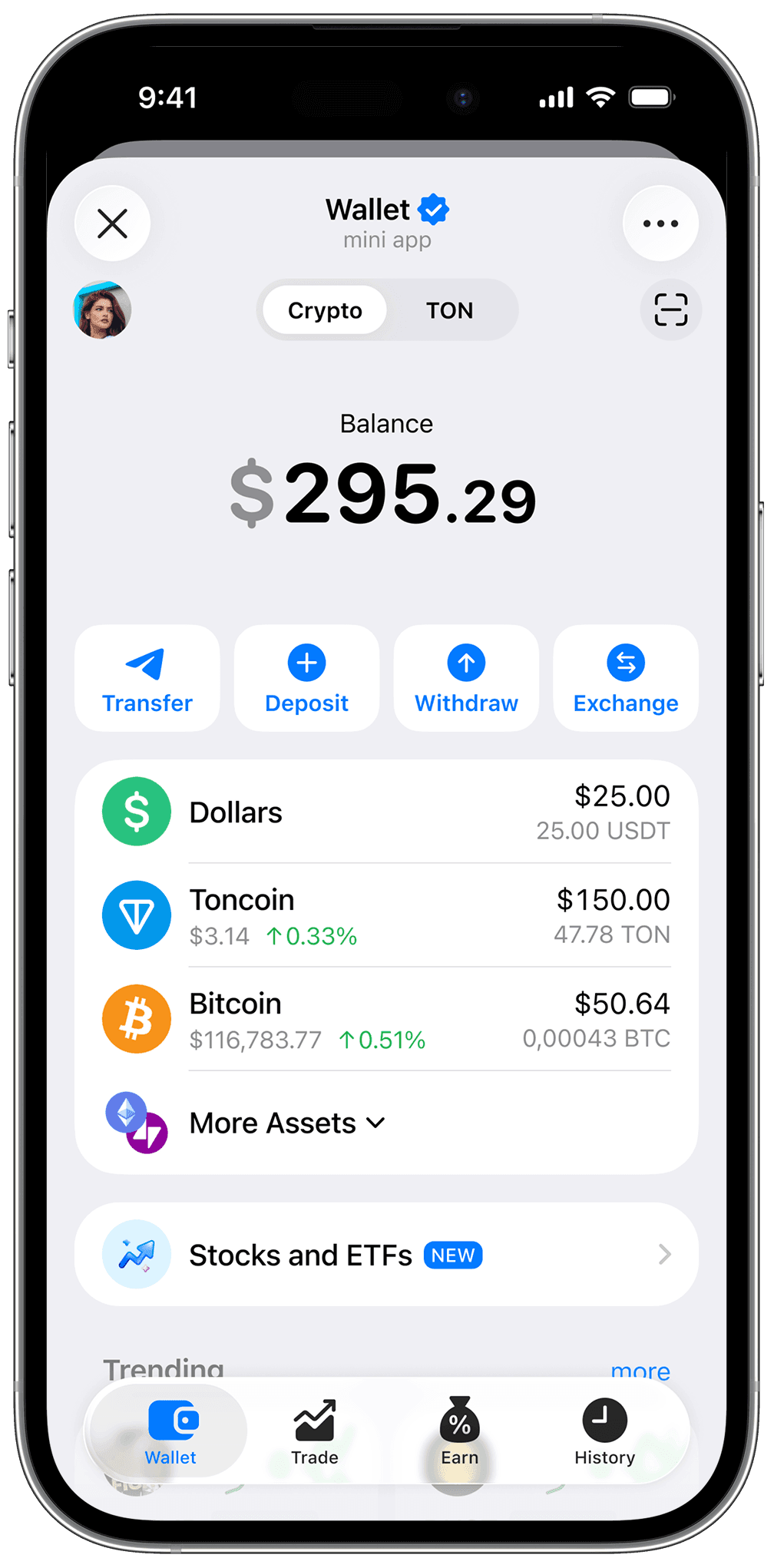Switch to the TON segment
This screenshot has width=774, height=1568.
450,310
